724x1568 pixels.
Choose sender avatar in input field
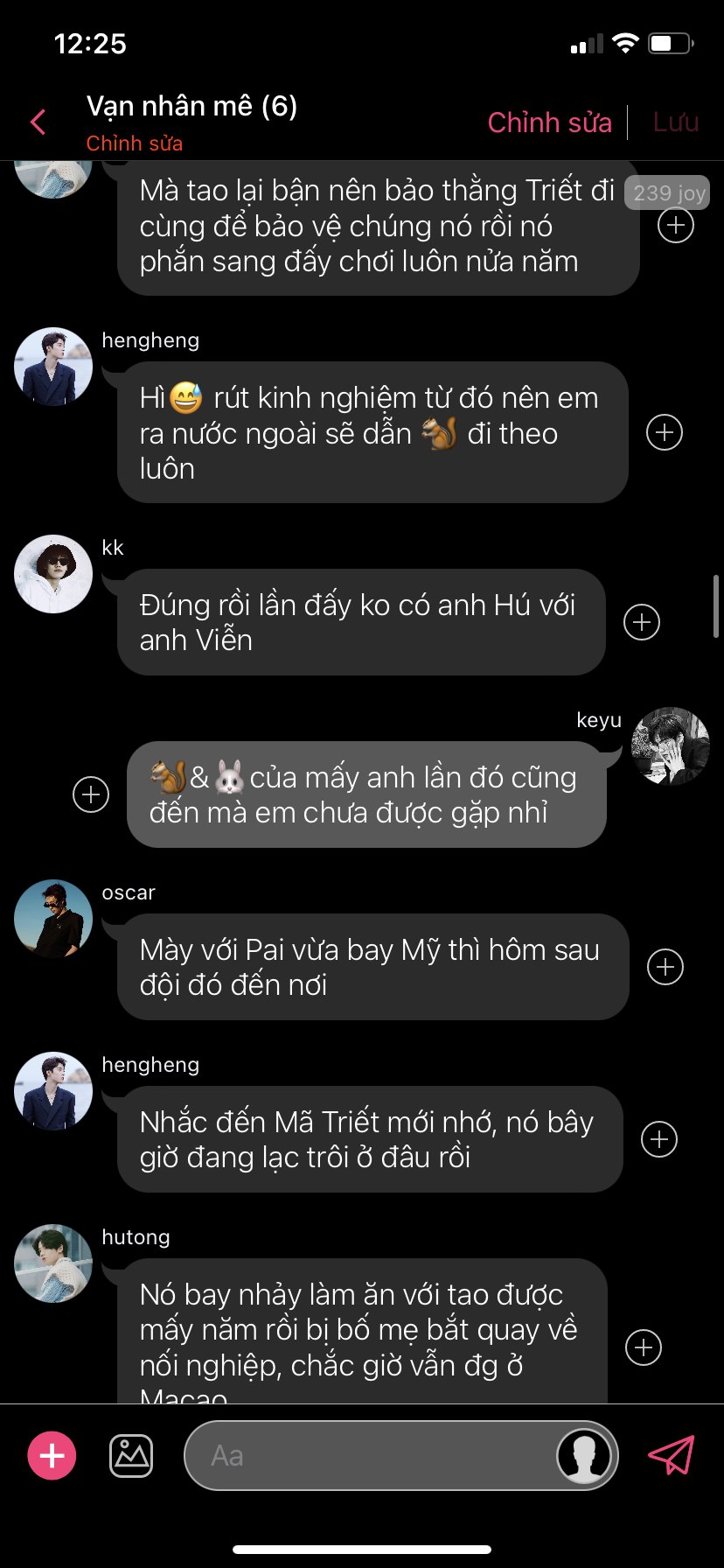point(584,1456)
